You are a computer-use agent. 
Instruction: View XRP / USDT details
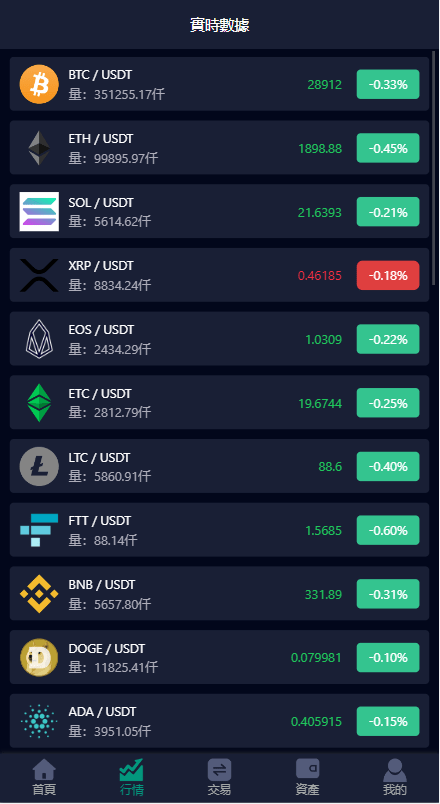point(219,275)
